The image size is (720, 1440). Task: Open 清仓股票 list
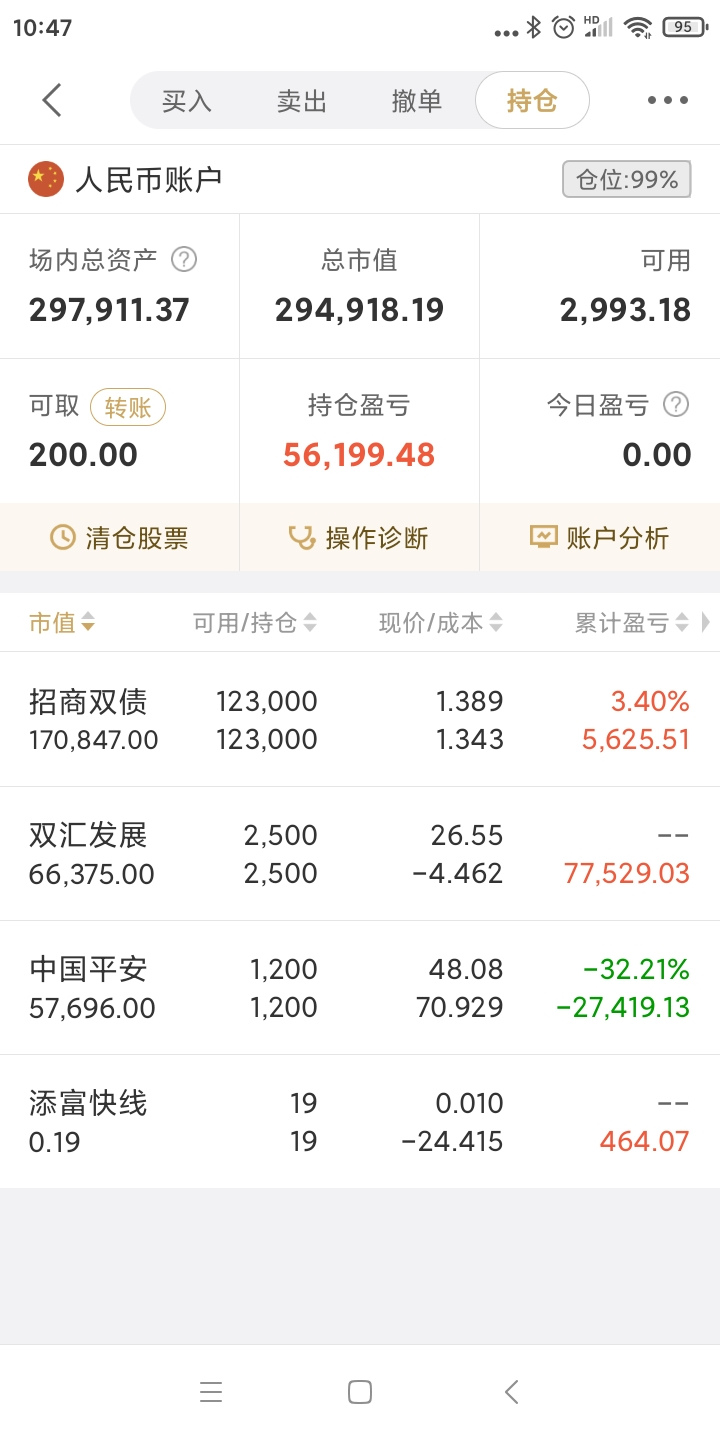click(x=120, y=538)
